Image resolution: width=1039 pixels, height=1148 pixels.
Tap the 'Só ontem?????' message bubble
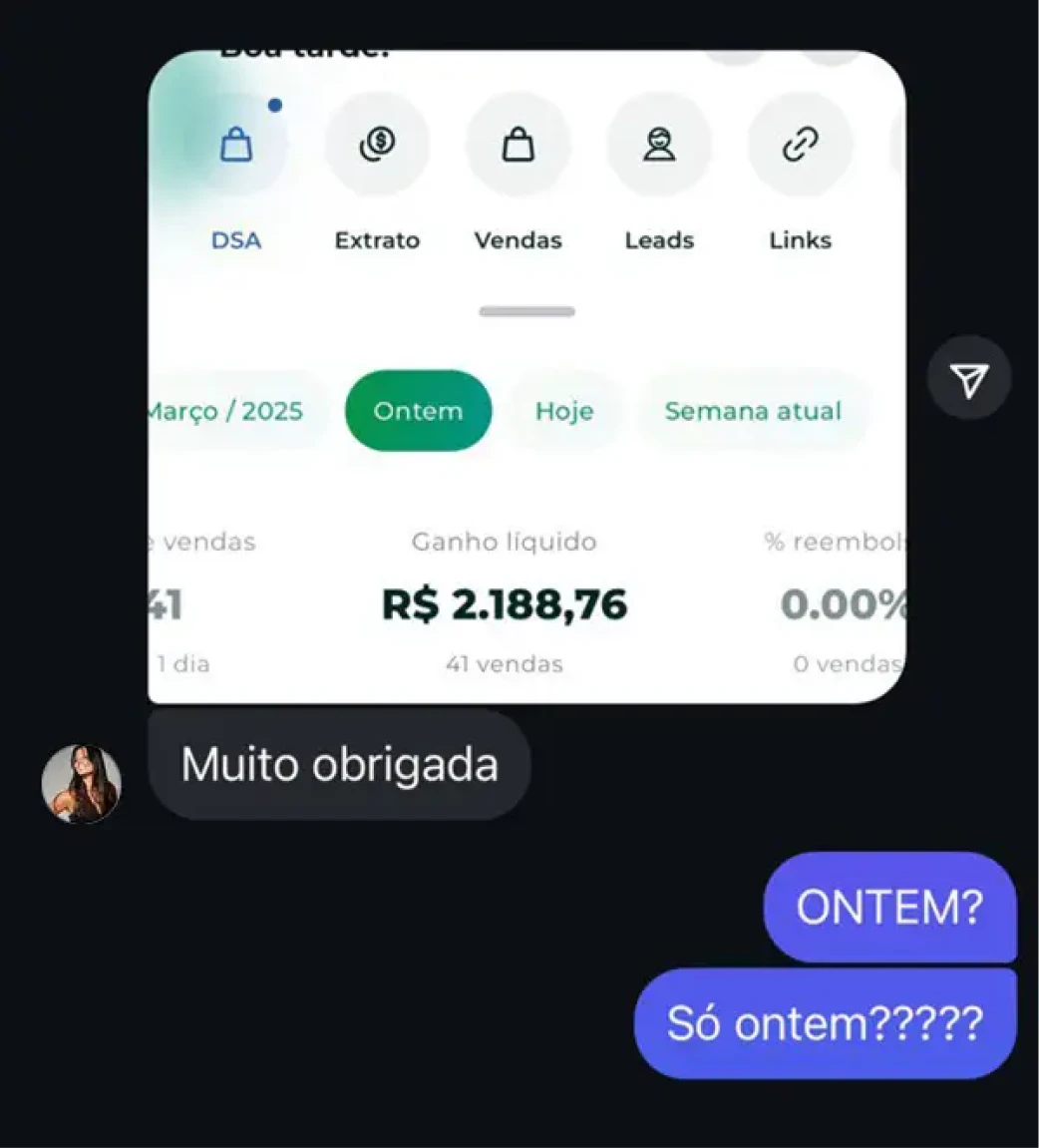(x=826, y=1022)
